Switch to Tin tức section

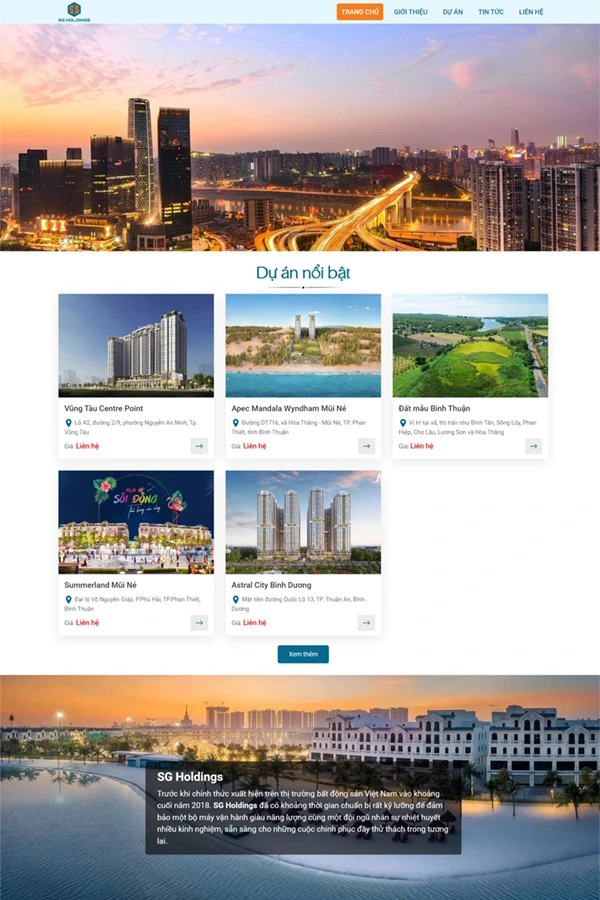[x=490, y=12]
